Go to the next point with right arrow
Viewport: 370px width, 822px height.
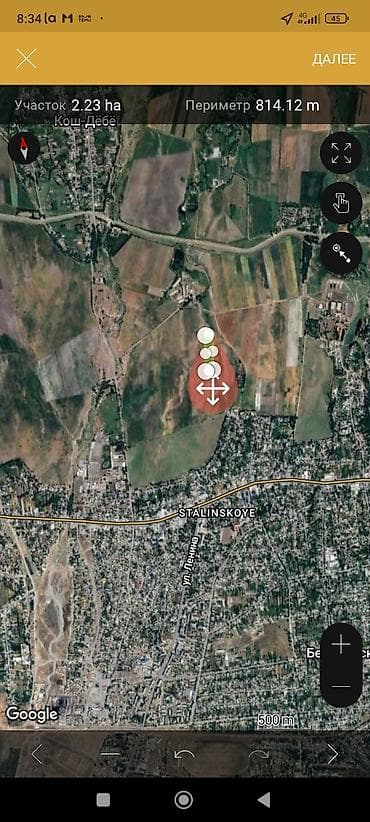point(333,754)
